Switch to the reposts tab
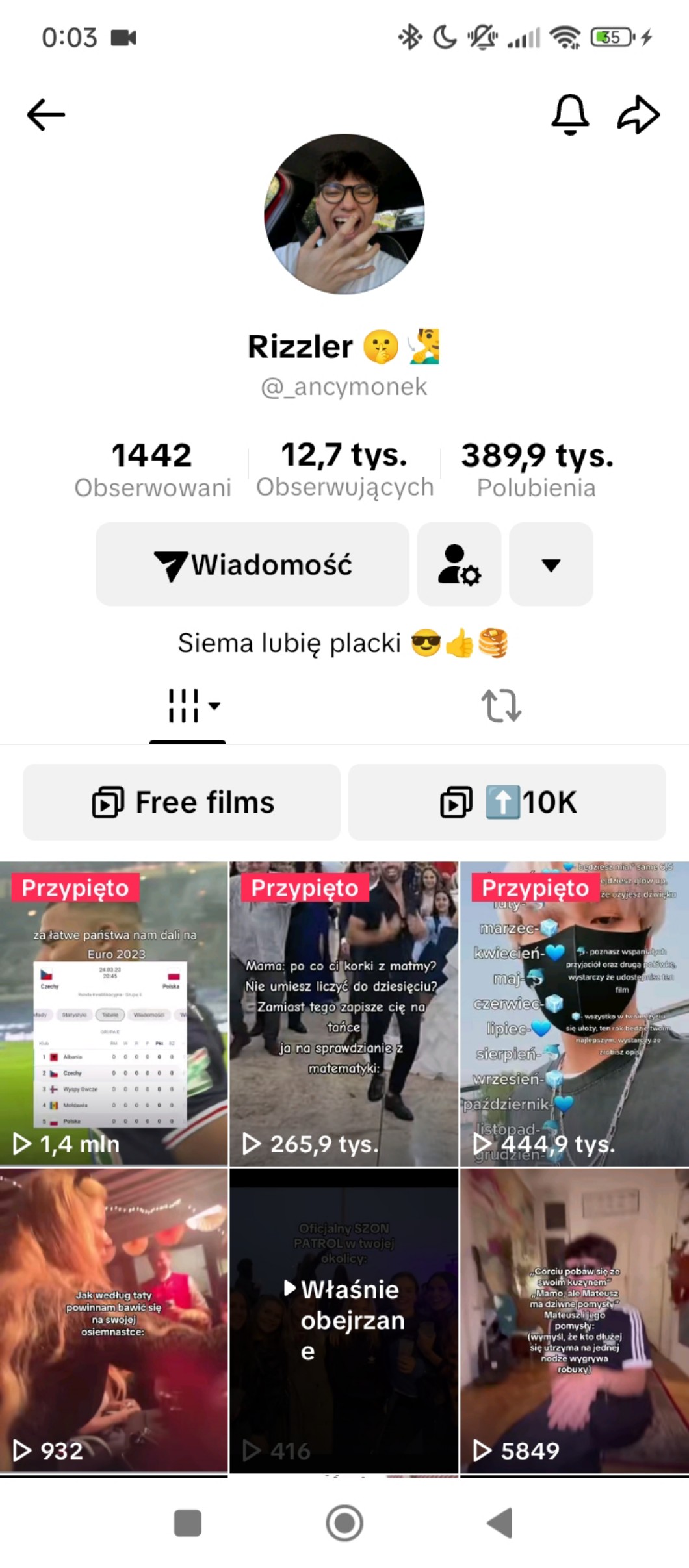The image size is (689, 1568). pyautogui.click(x=500, y=705)
